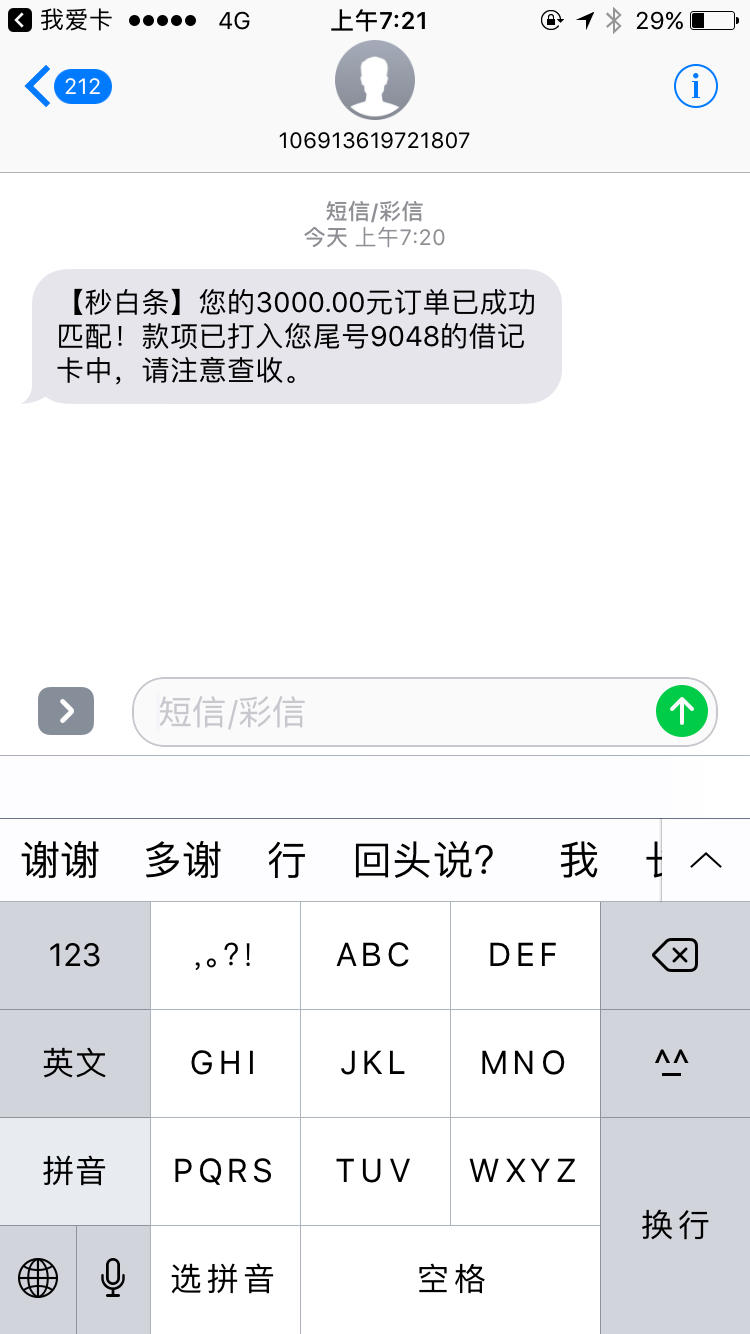Image resolution: width=750 pixels, height=1334 pixels.
Task: Tap the contact avatar photo
Action: pyautogui.click(x=375, y=80)
